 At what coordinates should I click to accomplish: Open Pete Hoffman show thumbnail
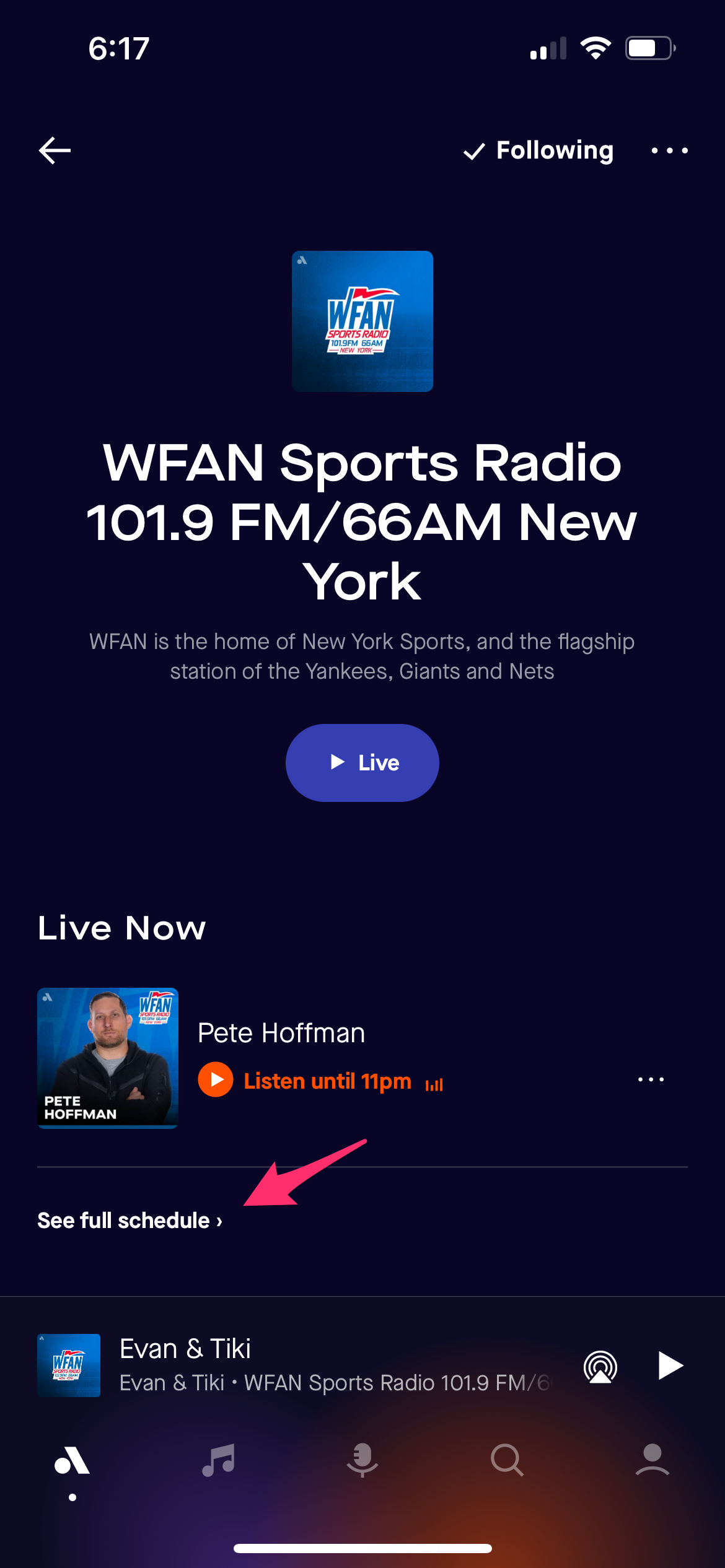coord(108,1058)
